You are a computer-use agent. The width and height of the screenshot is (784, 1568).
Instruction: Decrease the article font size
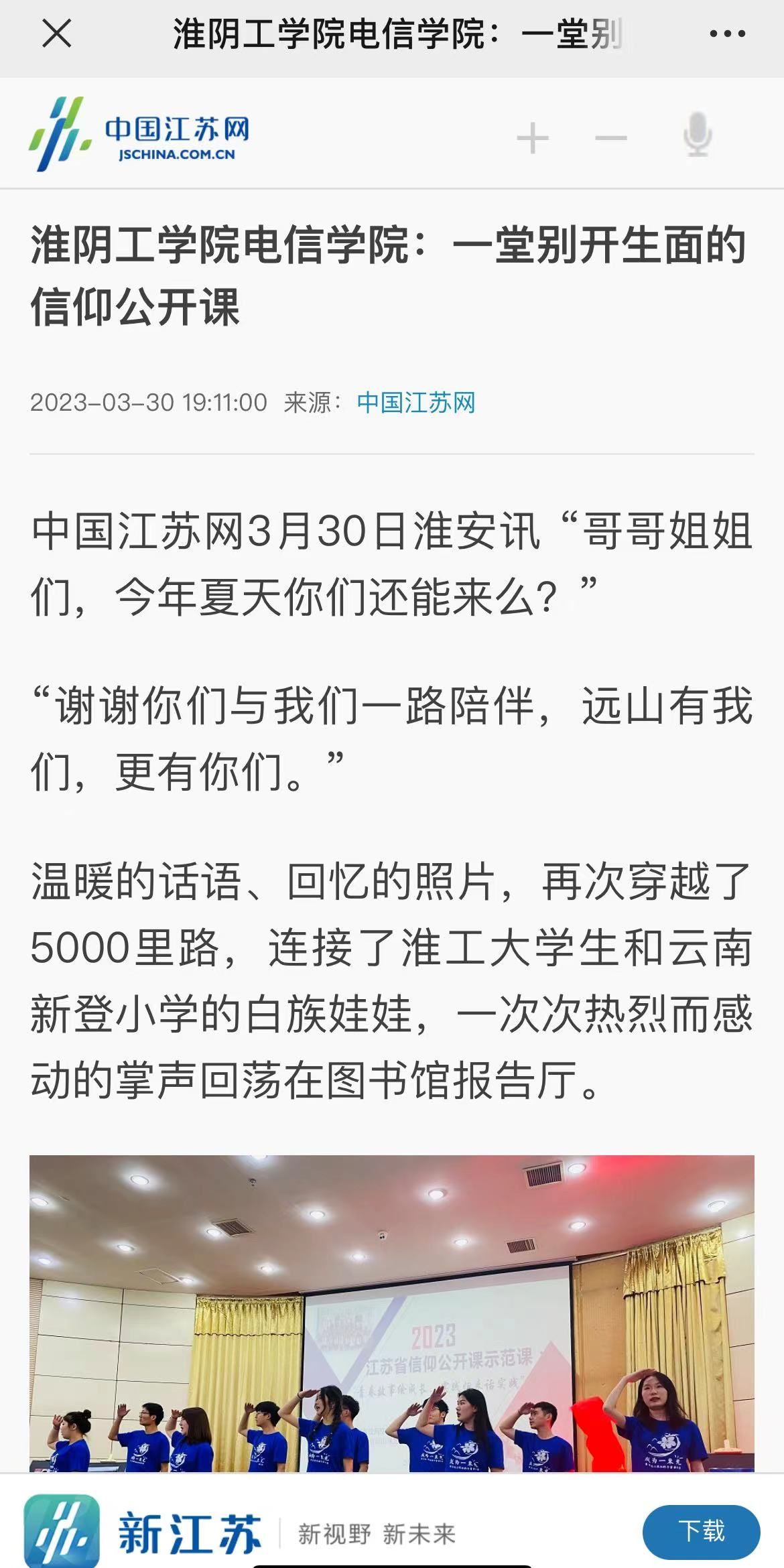[x=610, y=138]
